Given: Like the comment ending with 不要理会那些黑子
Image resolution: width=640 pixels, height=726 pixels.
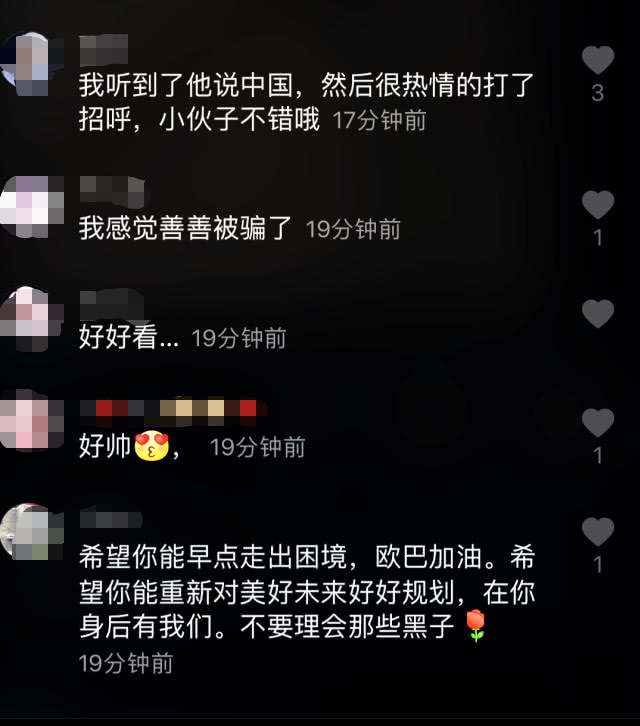Looking at the screenshot, I should 597,532.
